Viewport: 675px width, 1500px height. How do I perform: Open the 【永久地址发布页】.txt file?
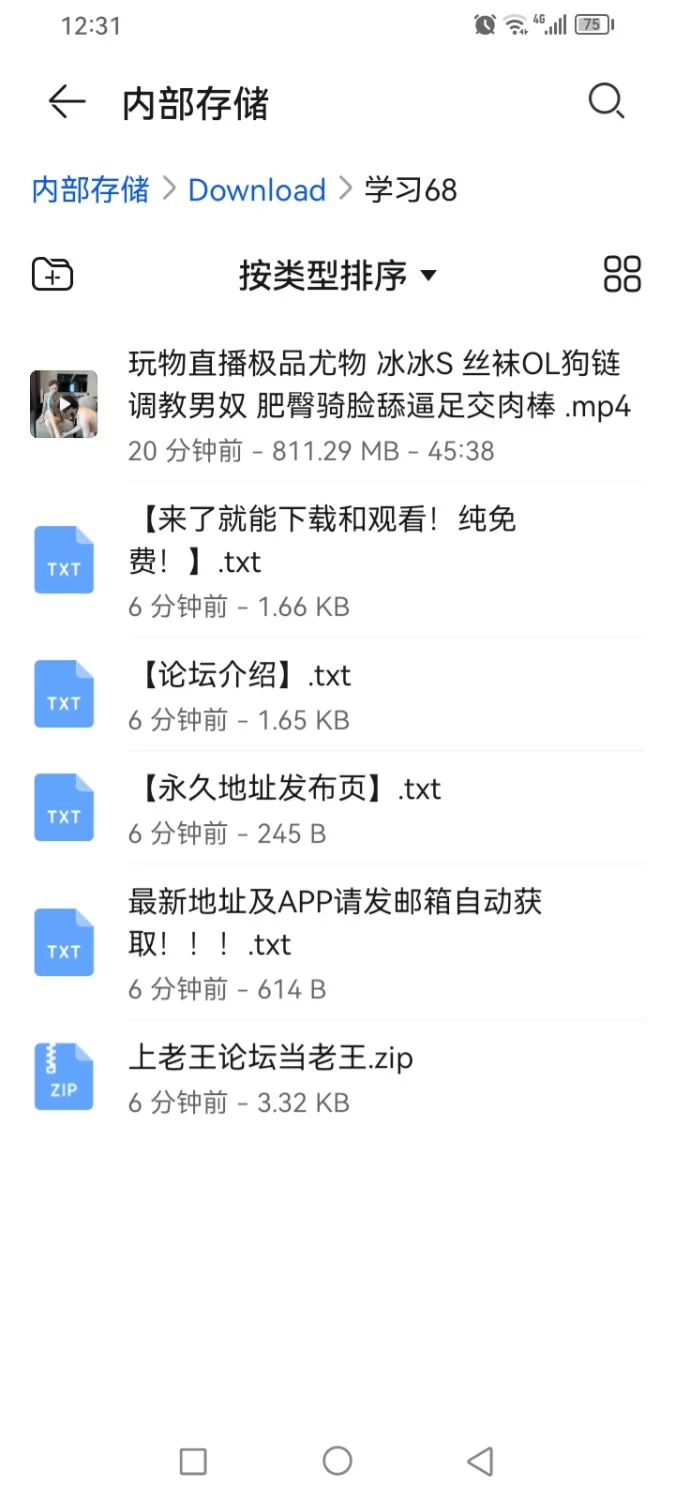click(x=285, y=807)
